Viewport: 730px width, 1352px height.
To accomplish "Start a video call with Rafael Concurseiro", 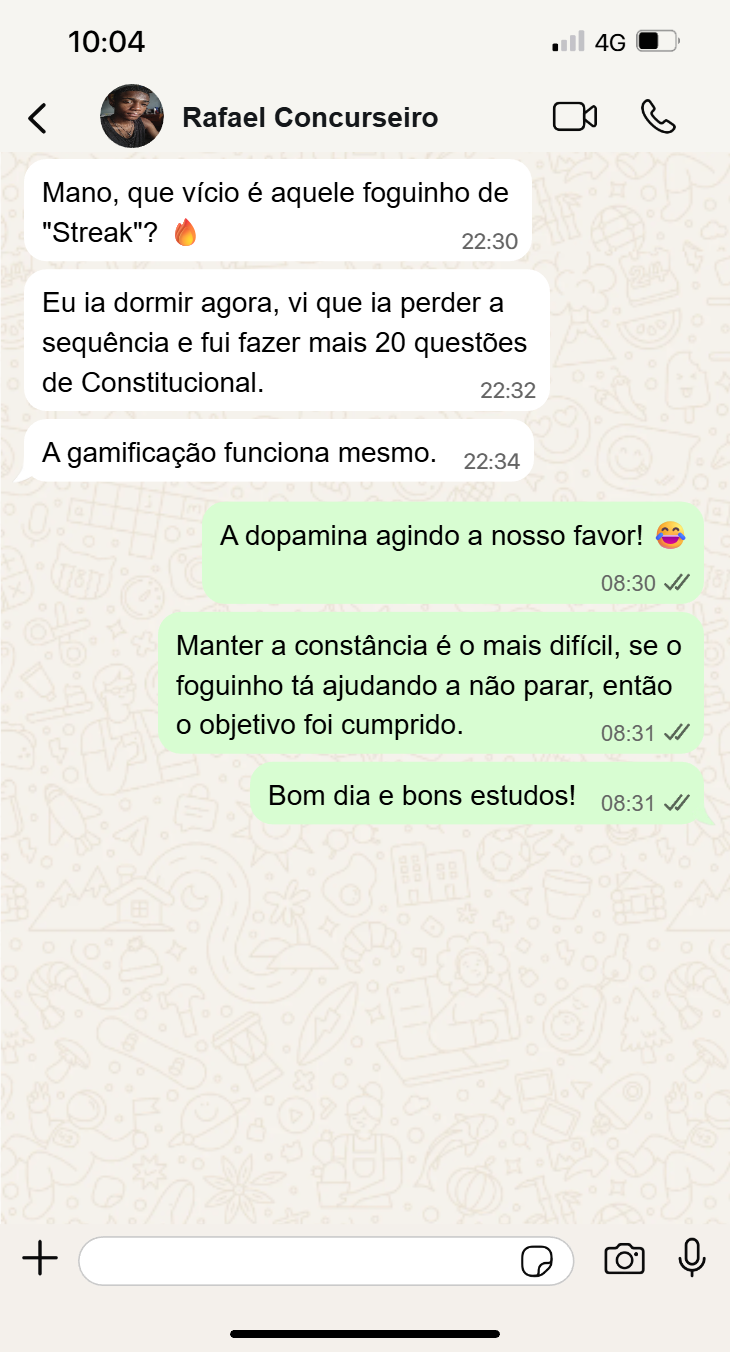I will [x=574, y=116].
